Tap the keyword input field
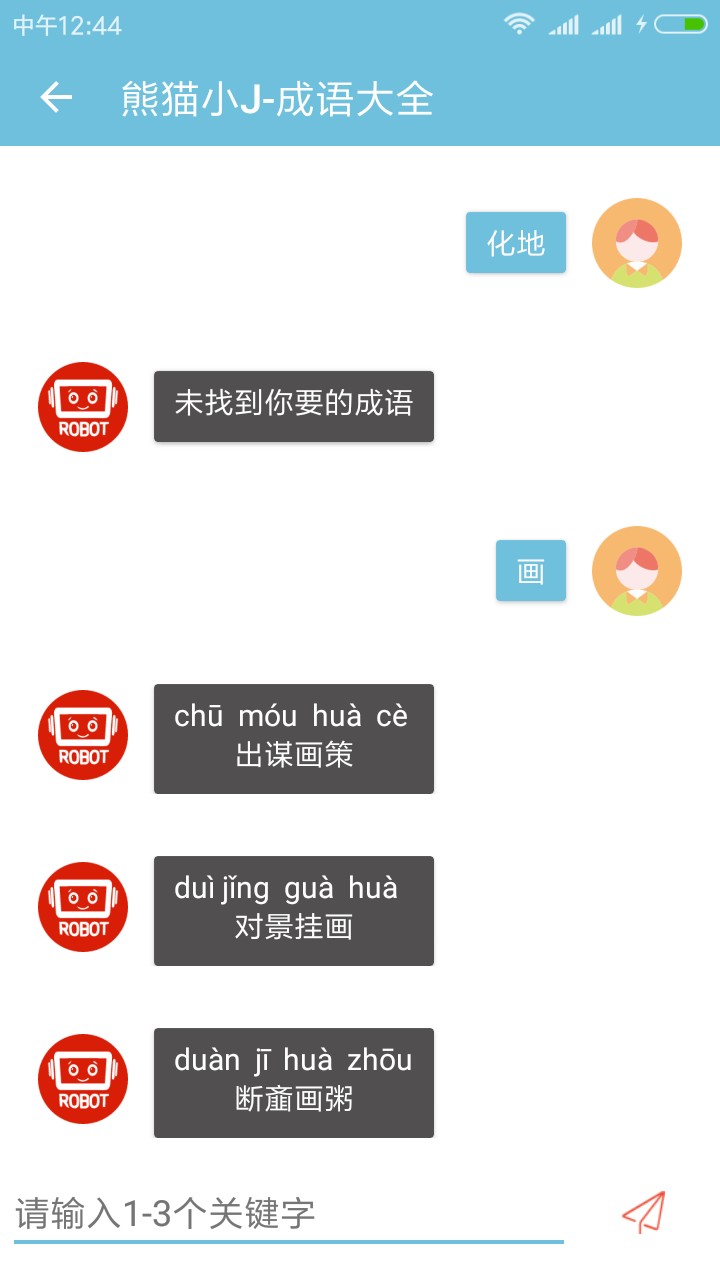 click(x=288, y=1214)
